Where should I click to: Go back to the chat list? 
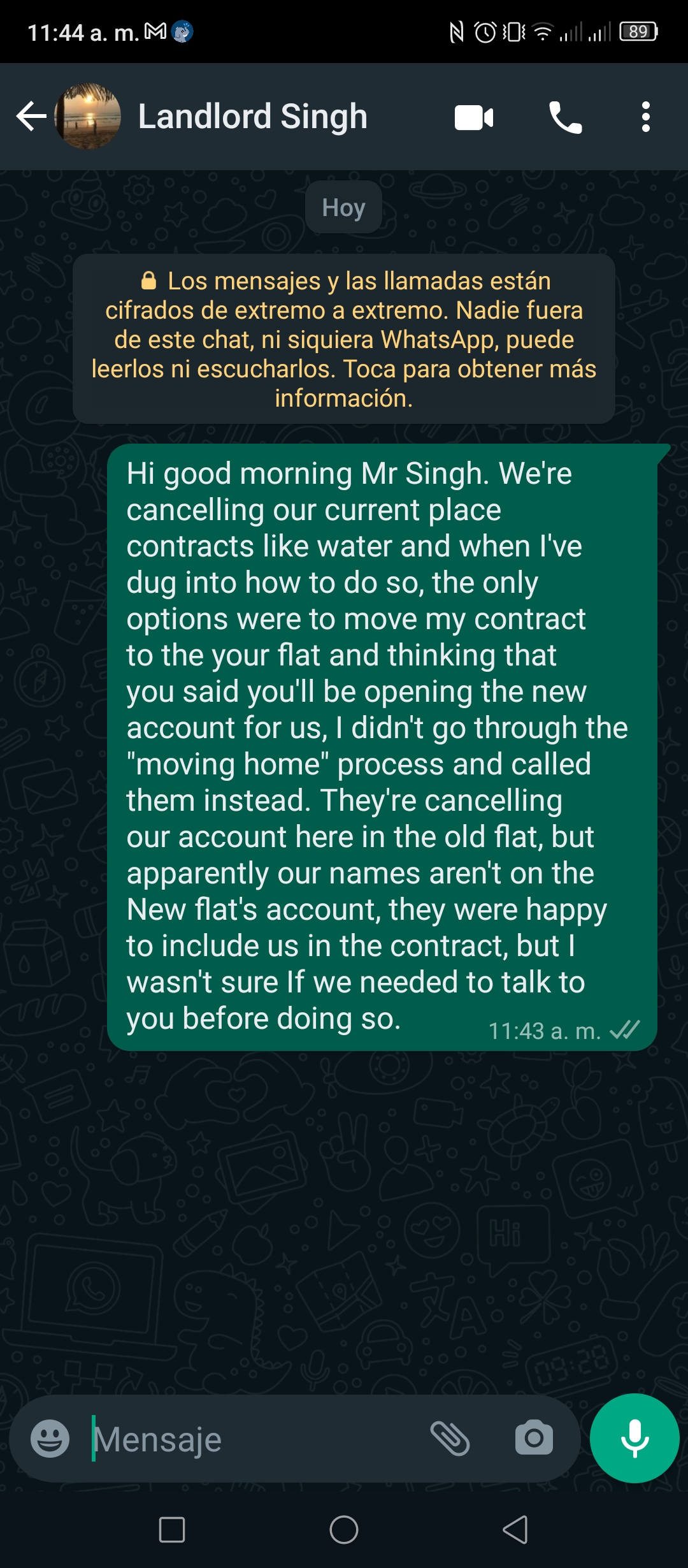[31, 117]
